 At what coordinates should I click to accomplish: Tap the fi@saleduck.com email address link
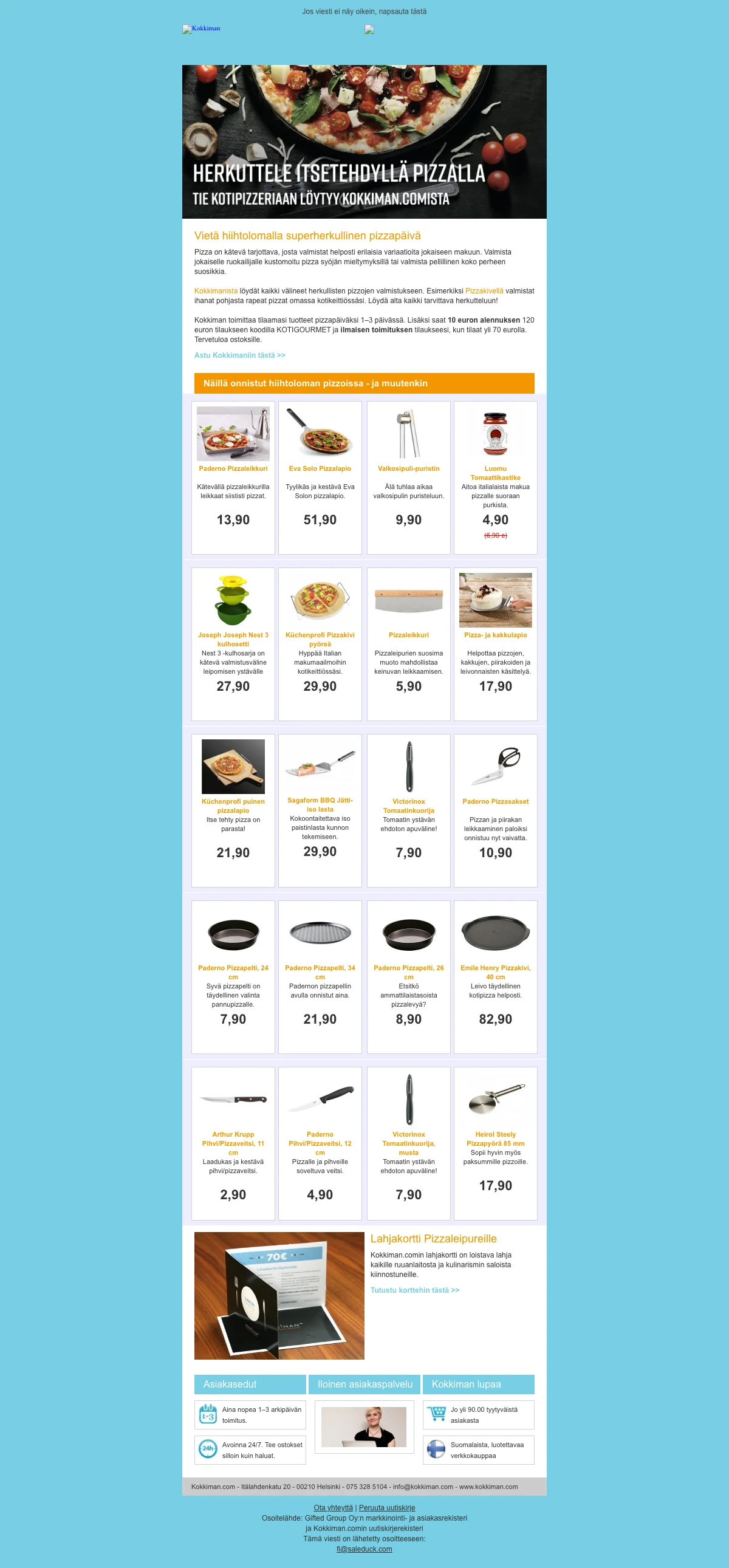364,1549
